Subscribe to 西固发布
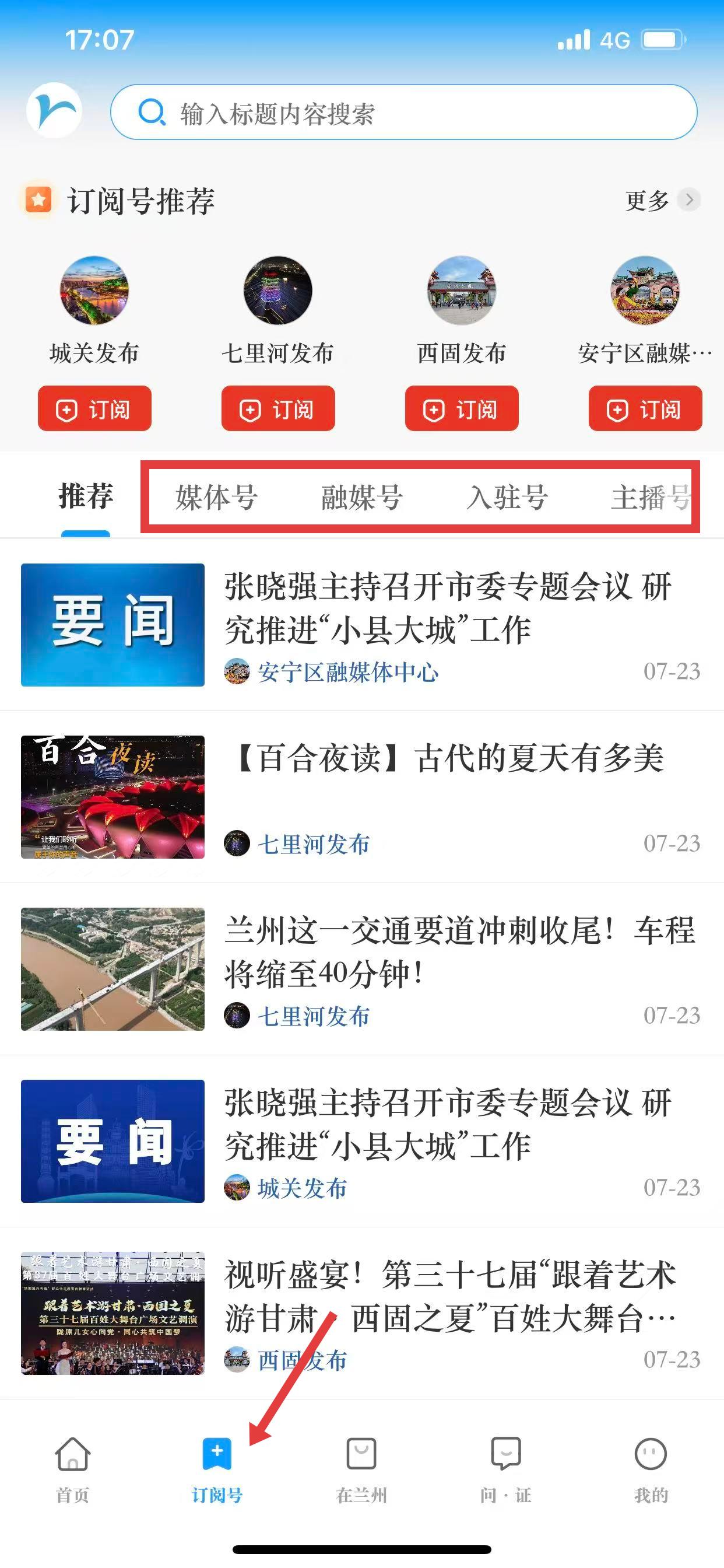 pyautogui.click(x=461, y=408)
